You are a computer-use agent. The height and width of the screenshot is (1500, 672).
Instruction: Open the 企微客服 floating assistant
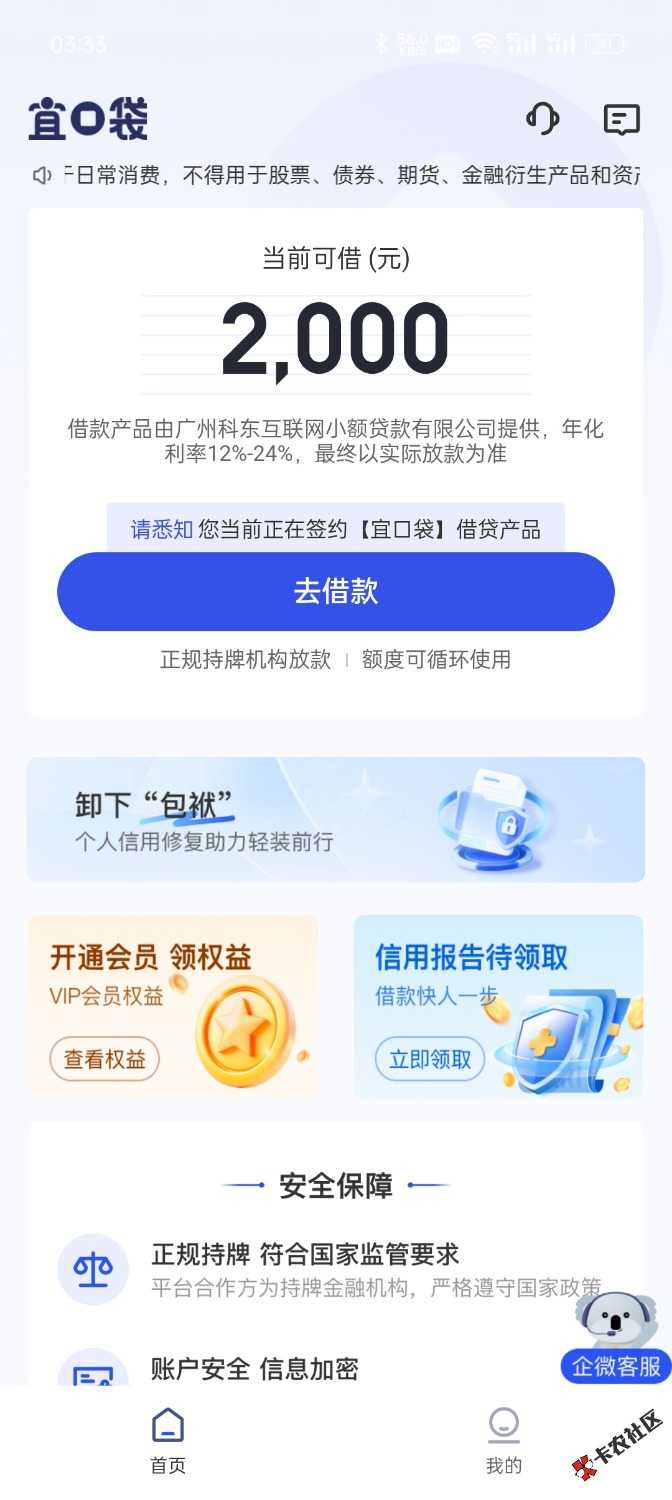coord(615,1340)
